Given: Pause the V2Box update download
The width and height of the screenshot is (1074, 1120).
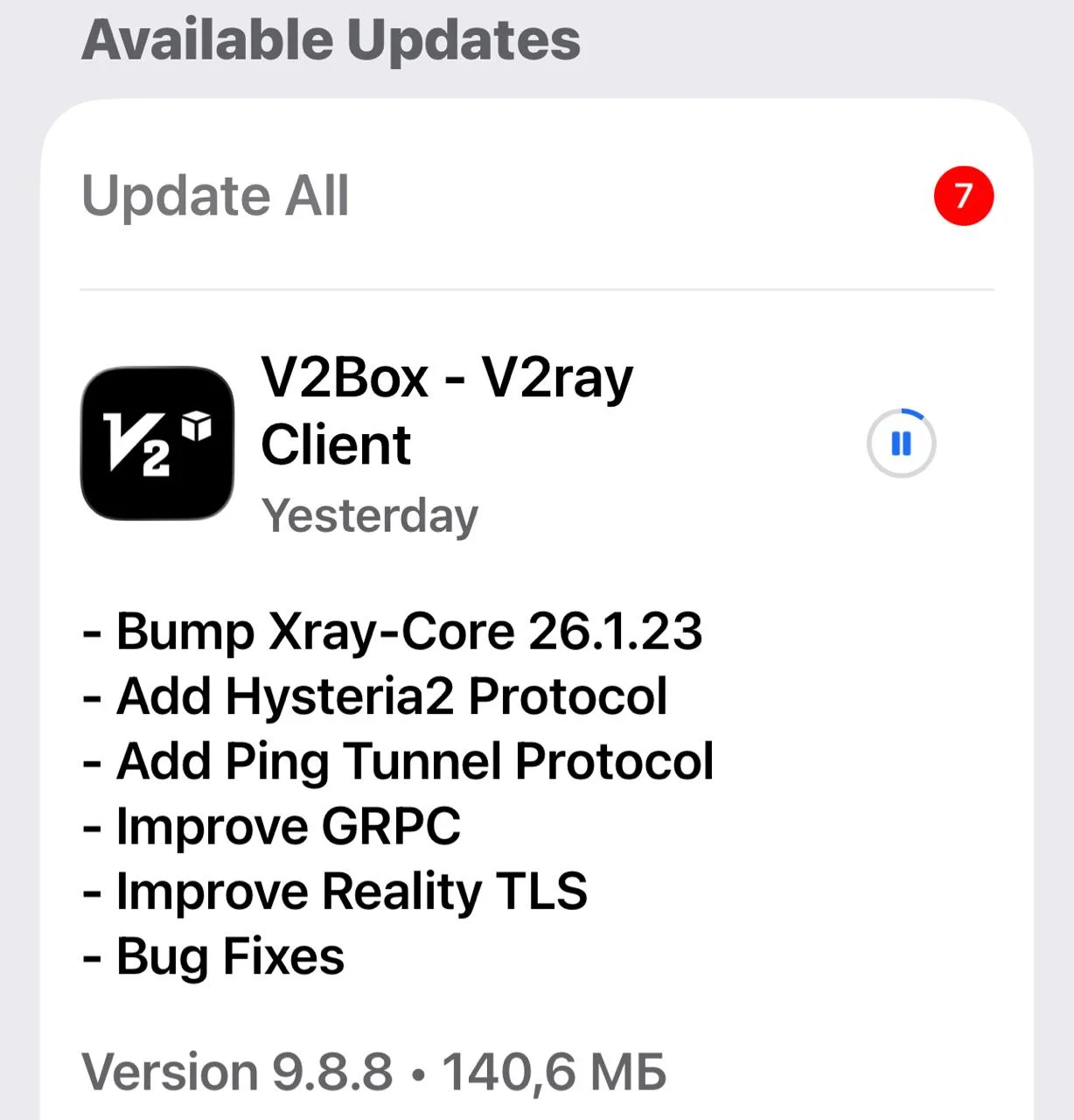Looking at the screenshot, I should tap(901, 444).
